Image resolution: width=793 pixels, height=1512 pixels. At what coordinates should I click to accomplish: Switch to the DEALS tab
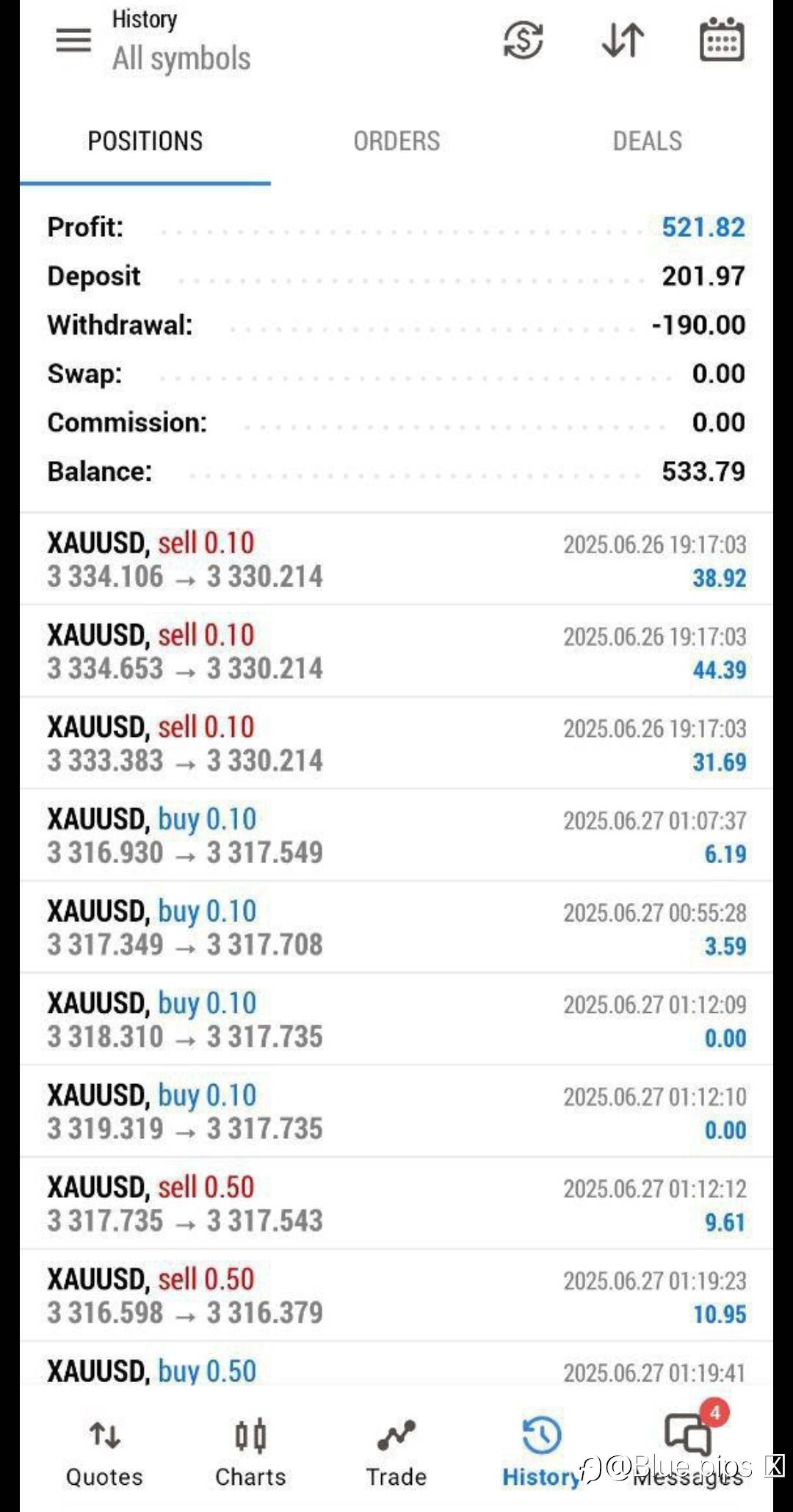pyautogui.click(x=647, y=141)
